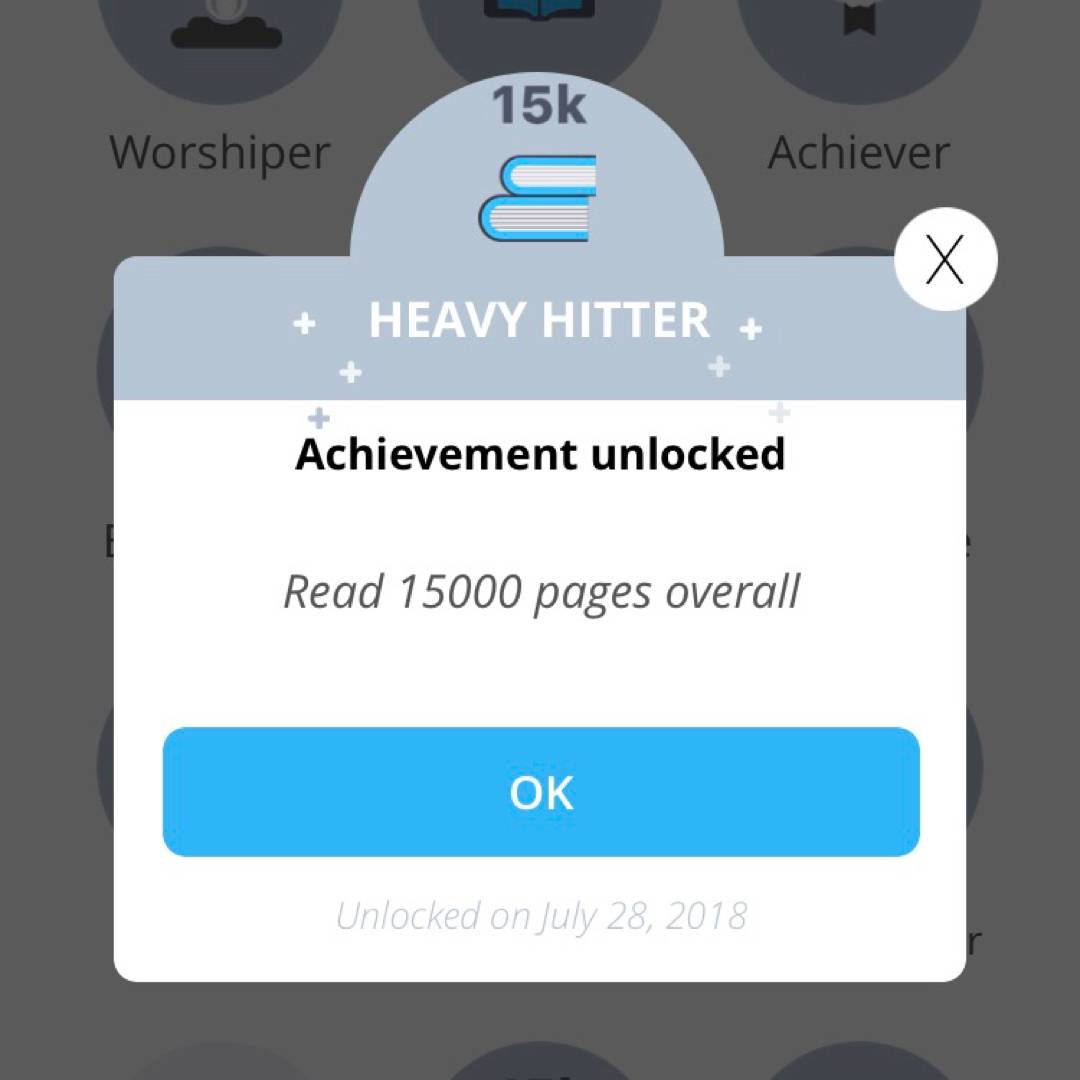This screenshot has width=1080, height=1080.
Task: Confirm achievement with the OK button
Action: 541,792
